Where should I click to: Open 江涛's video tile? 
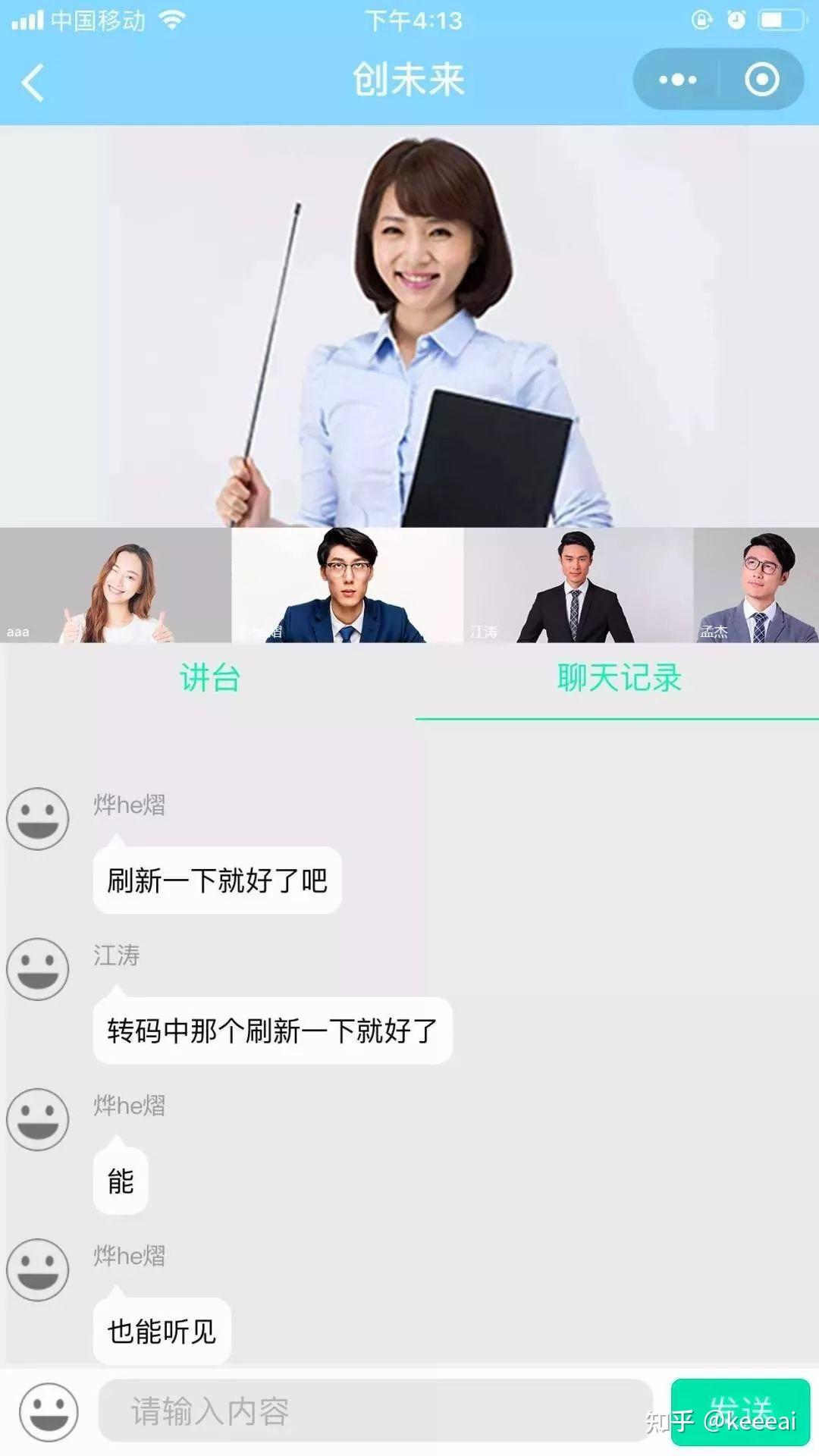tap(579, 585)
